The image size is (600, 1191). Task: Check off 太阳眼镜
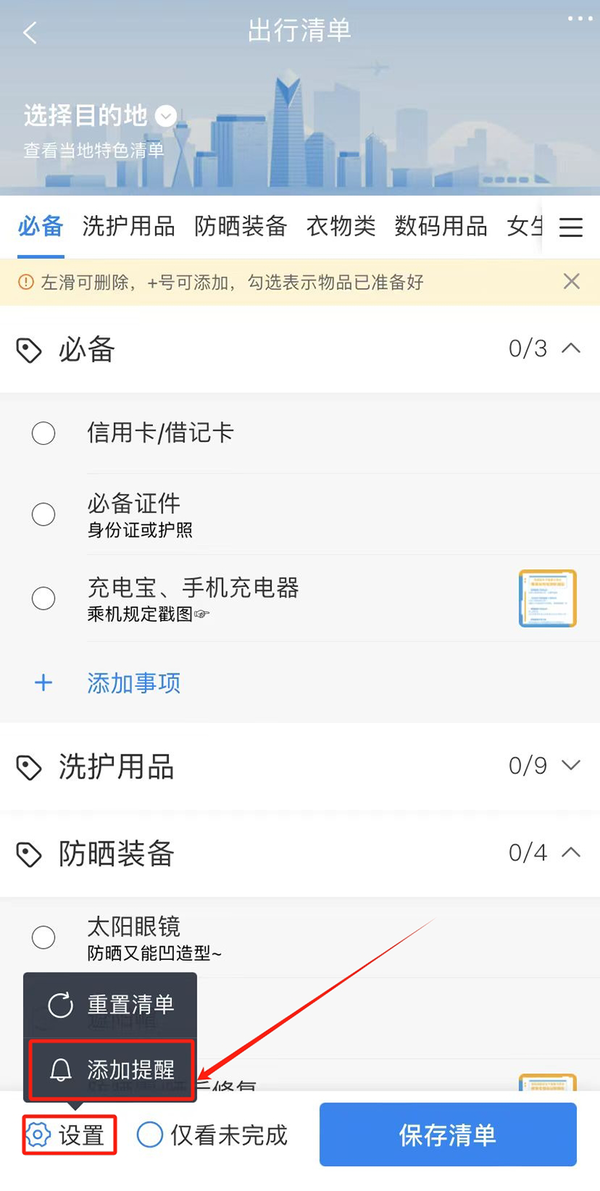click(43, 937)
